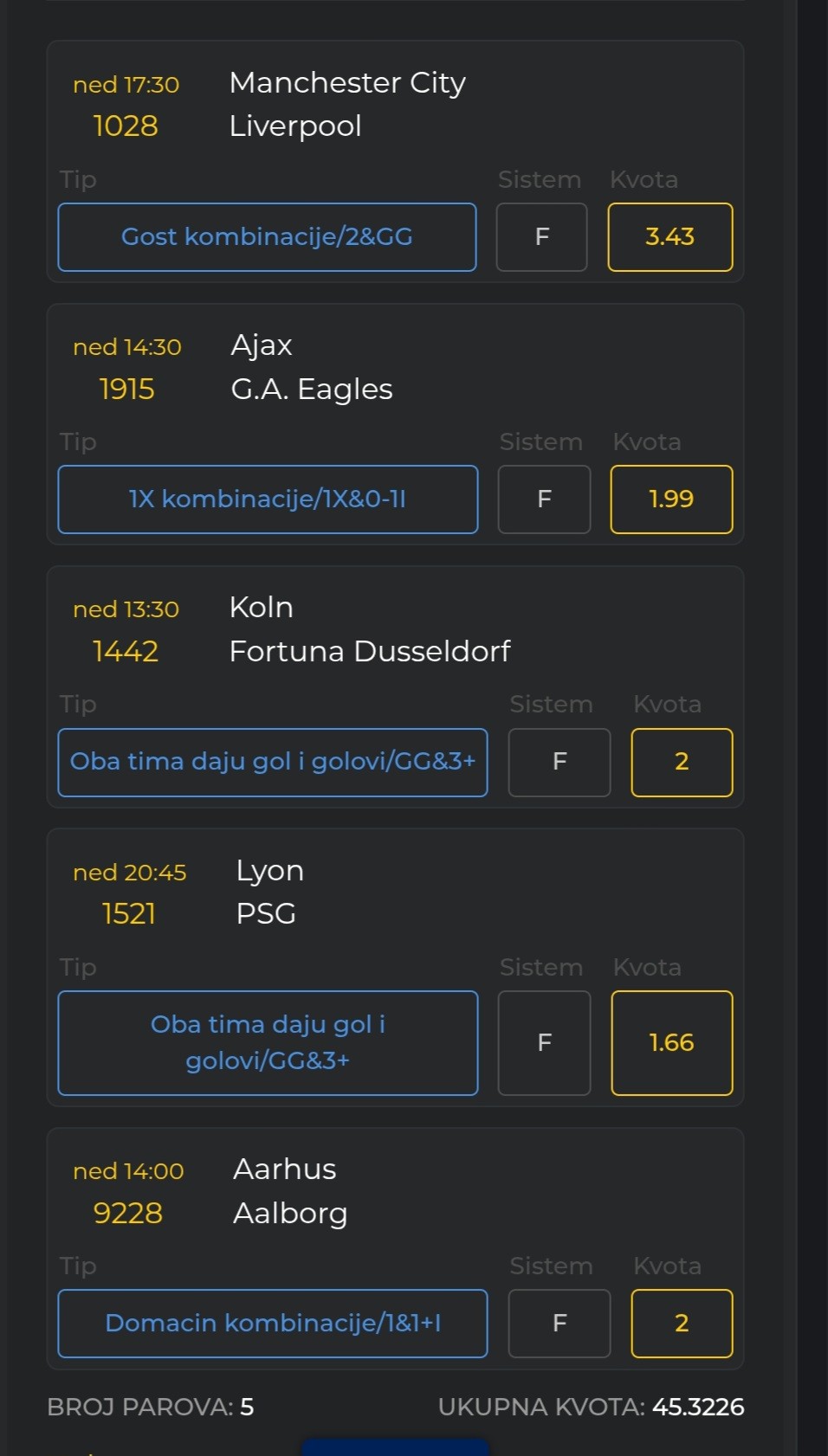Select the 1X kombinacije/1X&0-1I tip for Ajax
Image resolution: width=828 pixels, height=1456 pixels.
tap(268, 499)
